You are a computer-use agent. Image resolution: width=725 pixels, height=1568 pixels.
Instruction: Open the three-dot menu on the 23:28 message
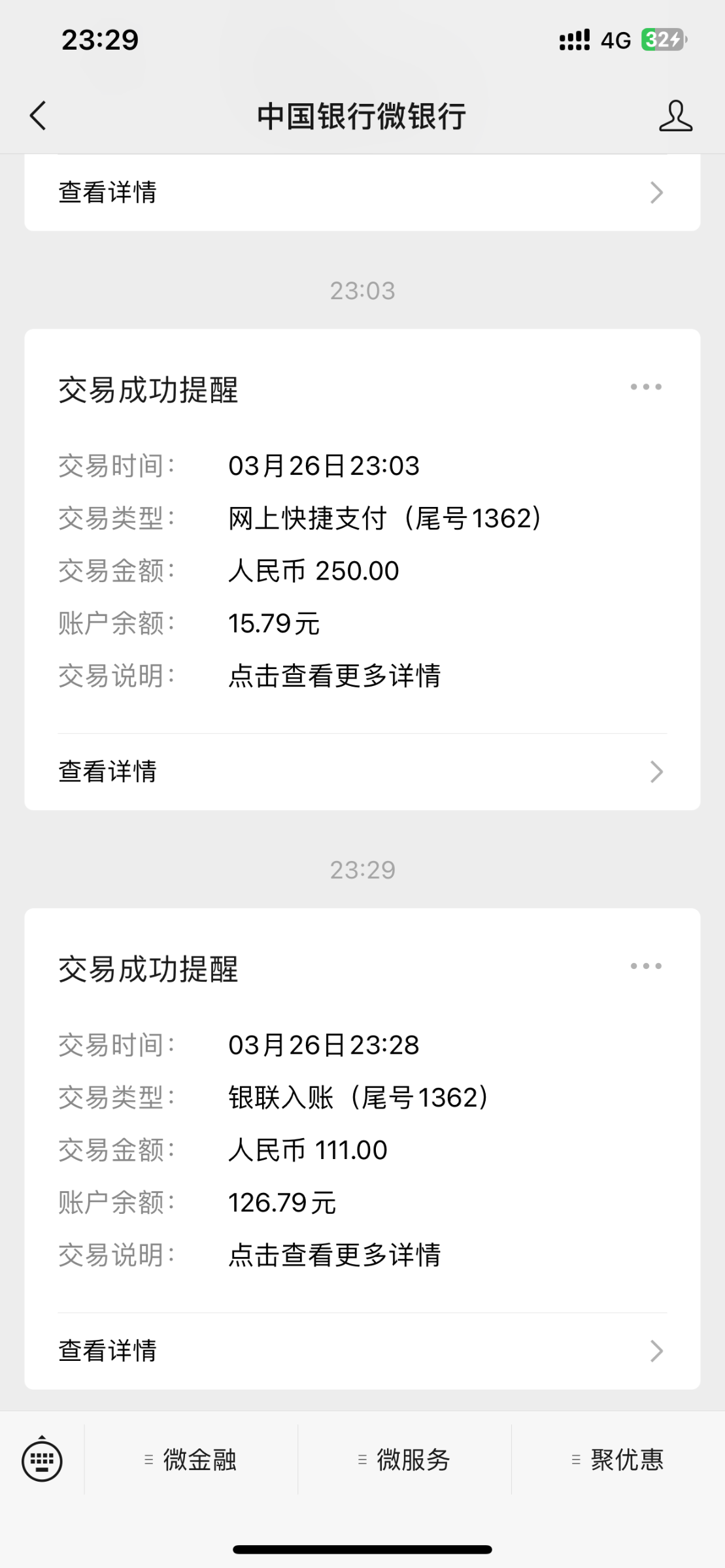[x=646, y=966]
